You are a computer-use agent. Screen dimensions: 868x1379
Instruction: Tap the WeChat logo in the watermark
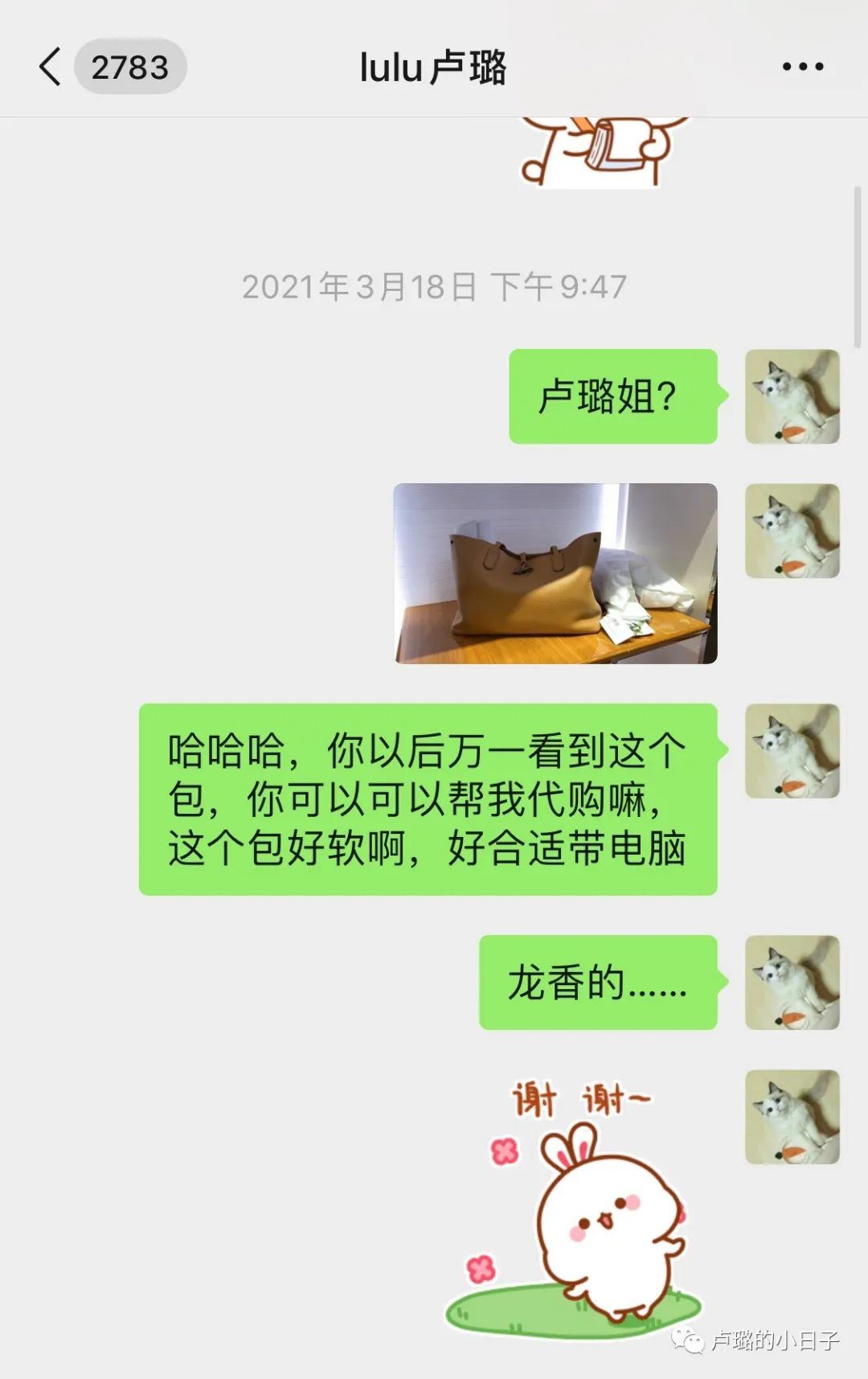tap(687, 1340)
